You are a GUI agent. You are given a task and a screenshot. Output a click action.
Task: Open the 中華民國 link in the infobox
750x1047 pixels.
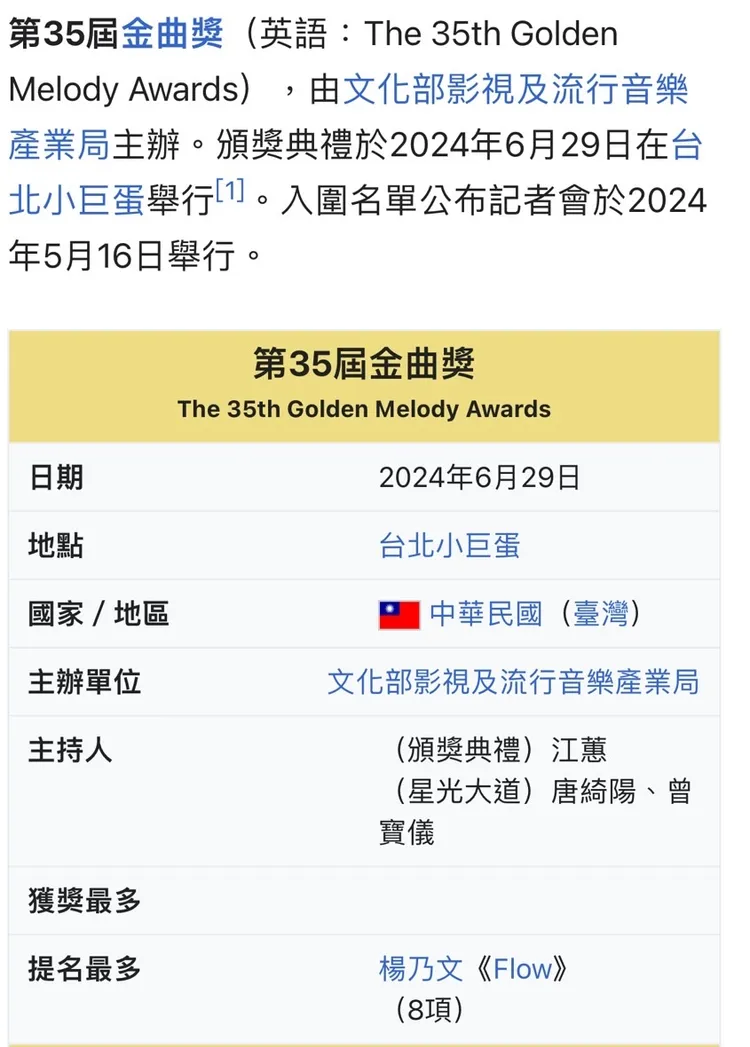pos(485,614)
